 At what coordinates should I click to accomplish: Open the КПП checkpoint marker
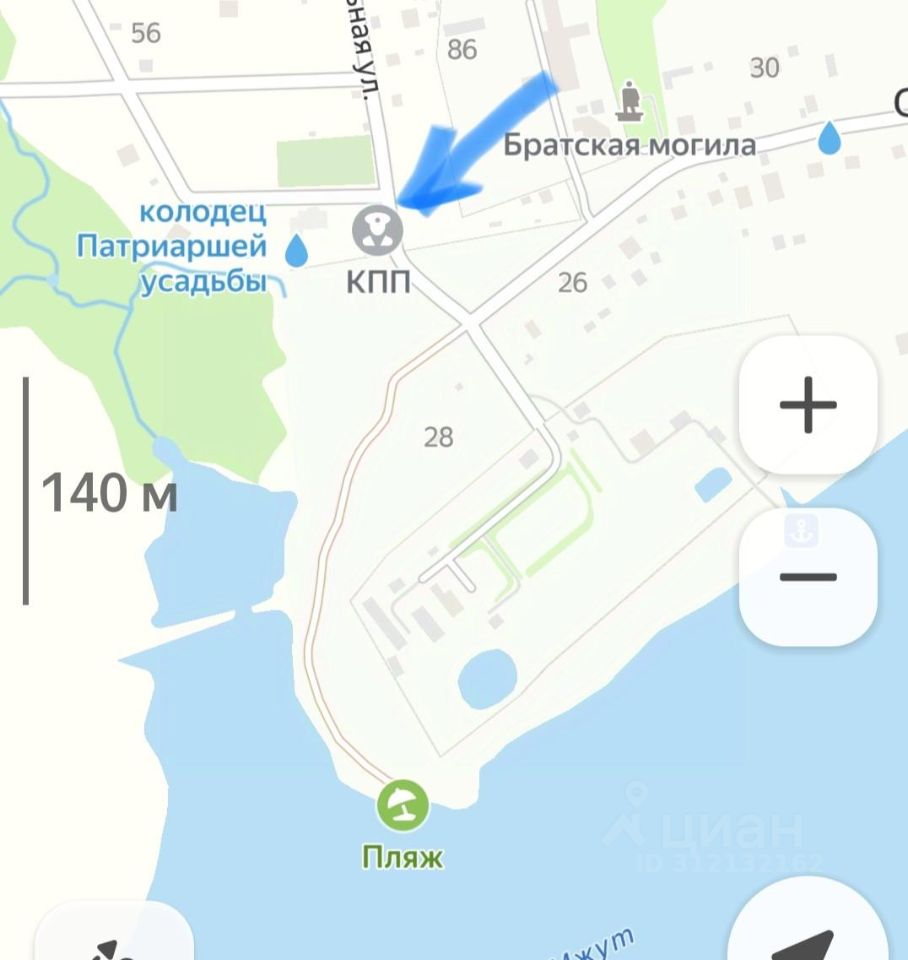[378, 231]
